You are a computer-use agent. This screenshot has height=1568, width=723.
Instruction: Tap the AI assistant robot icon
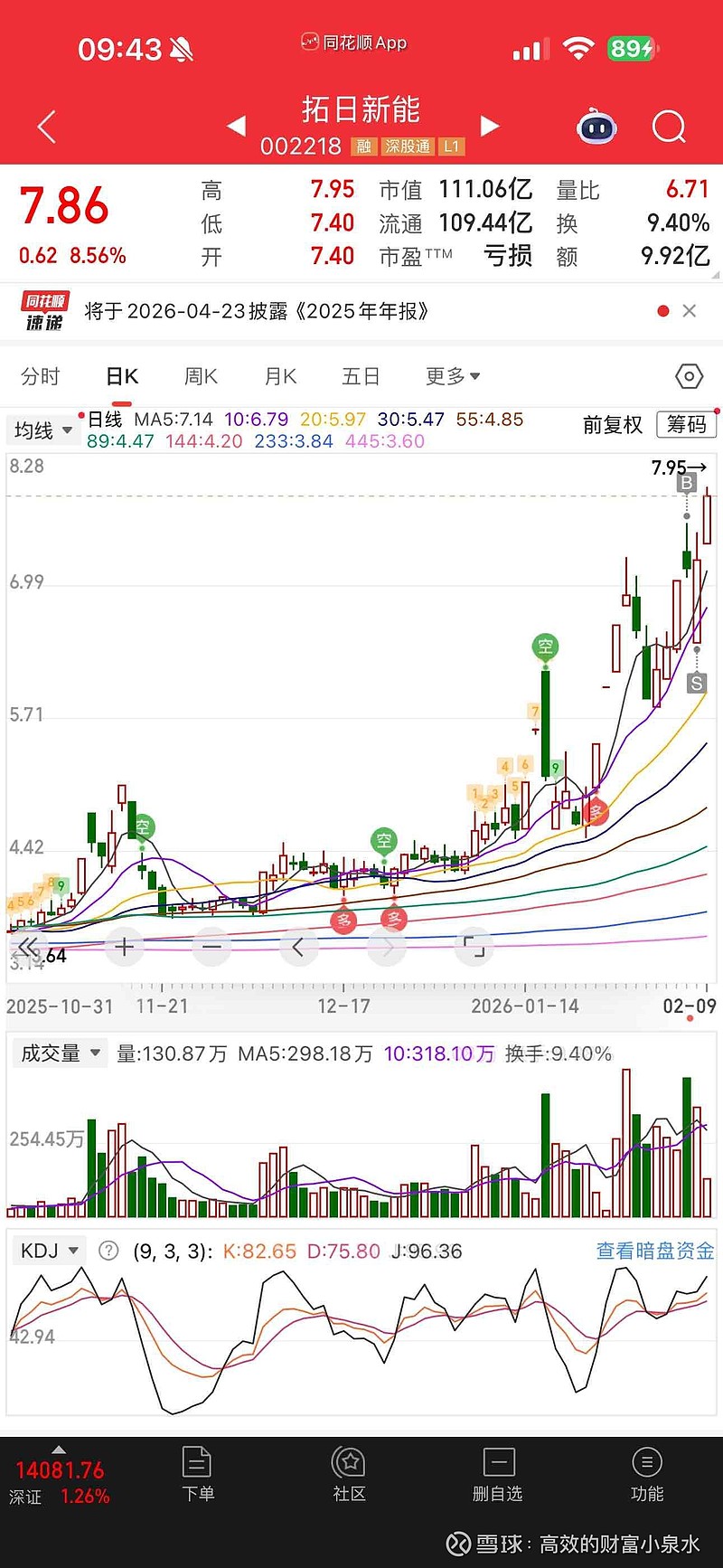coord(596,127)
